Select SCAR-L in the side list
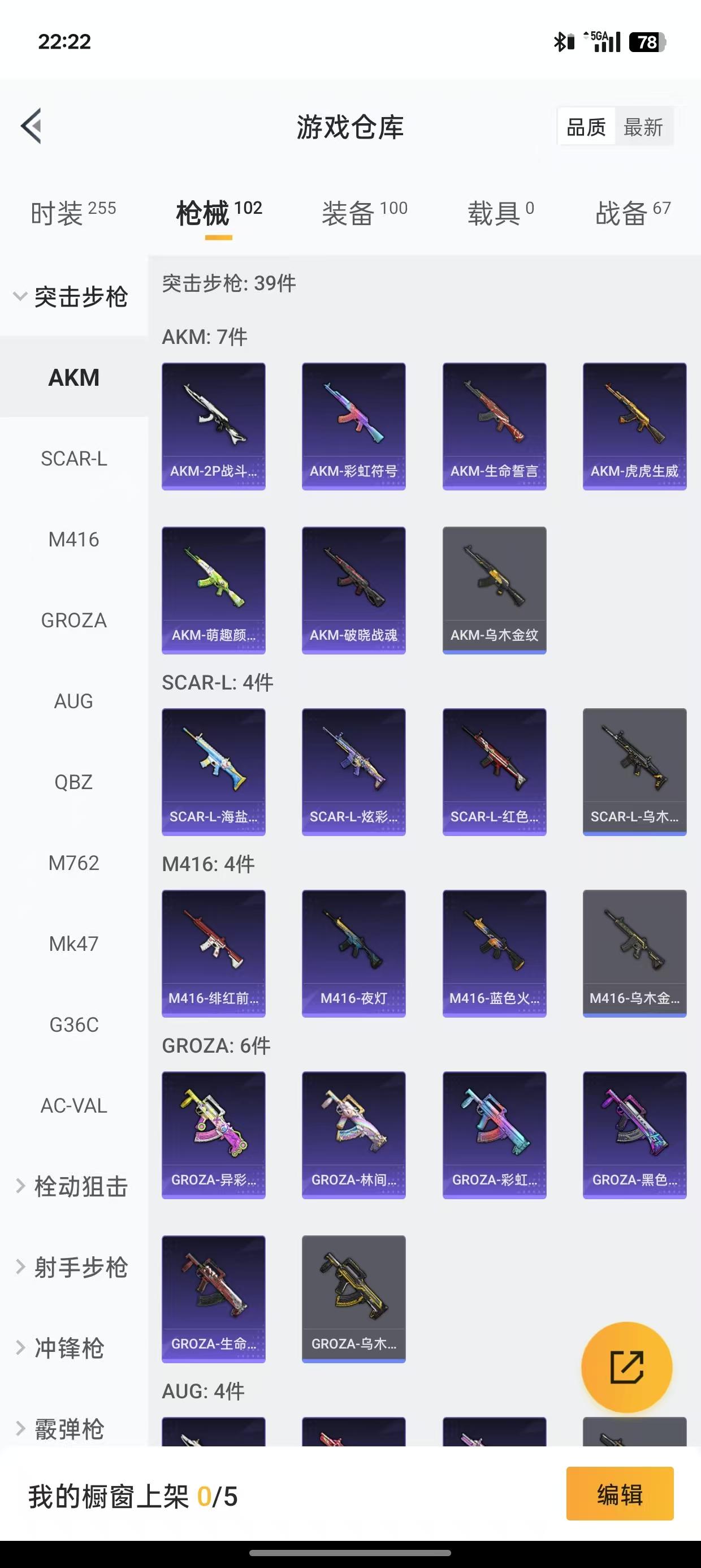The width and height of the screenshot is (701, 1568). 73,458
